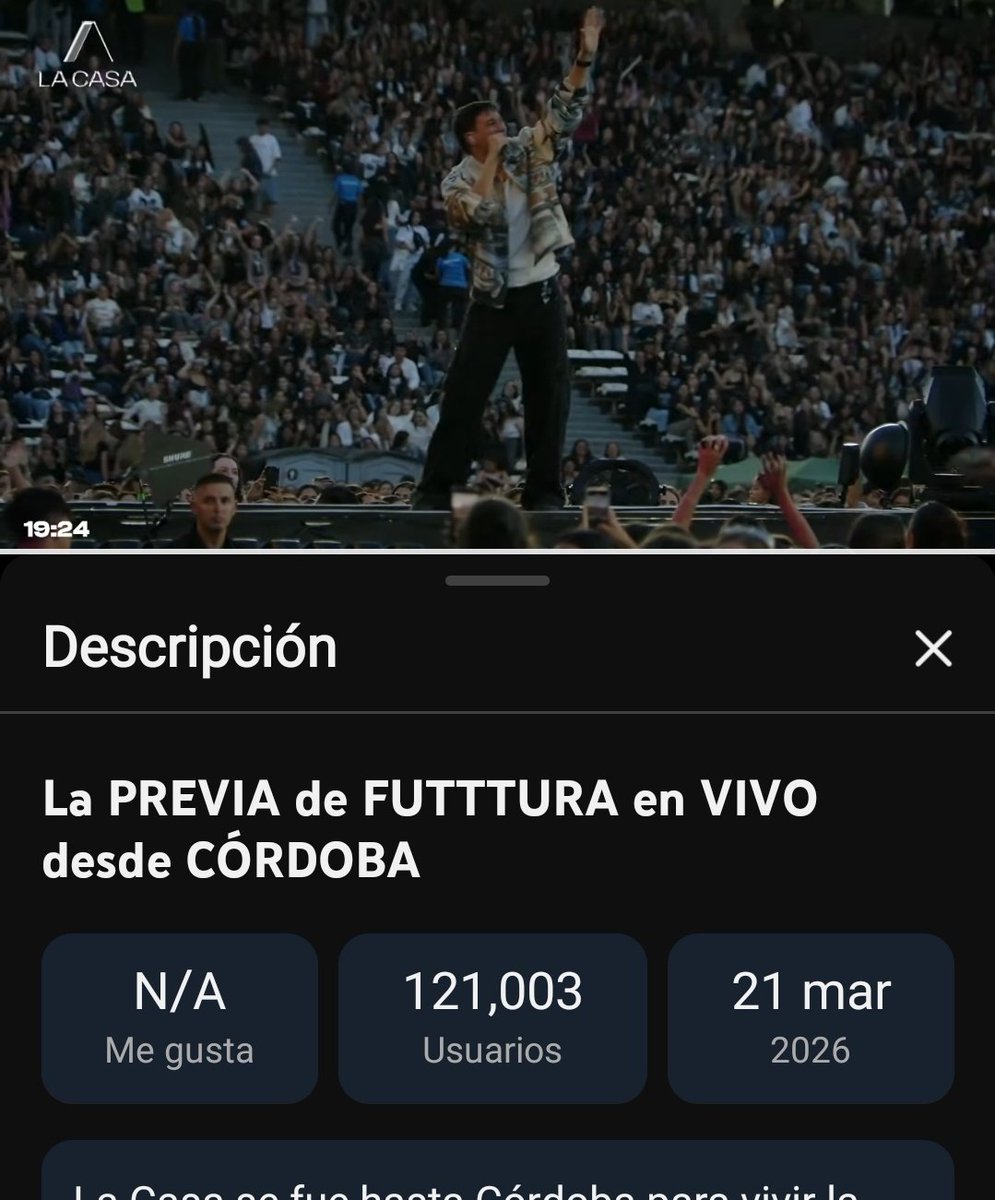Screen dimensions: 995x1200
Task: Close the Descripción panel
Action: click(933, 650)
